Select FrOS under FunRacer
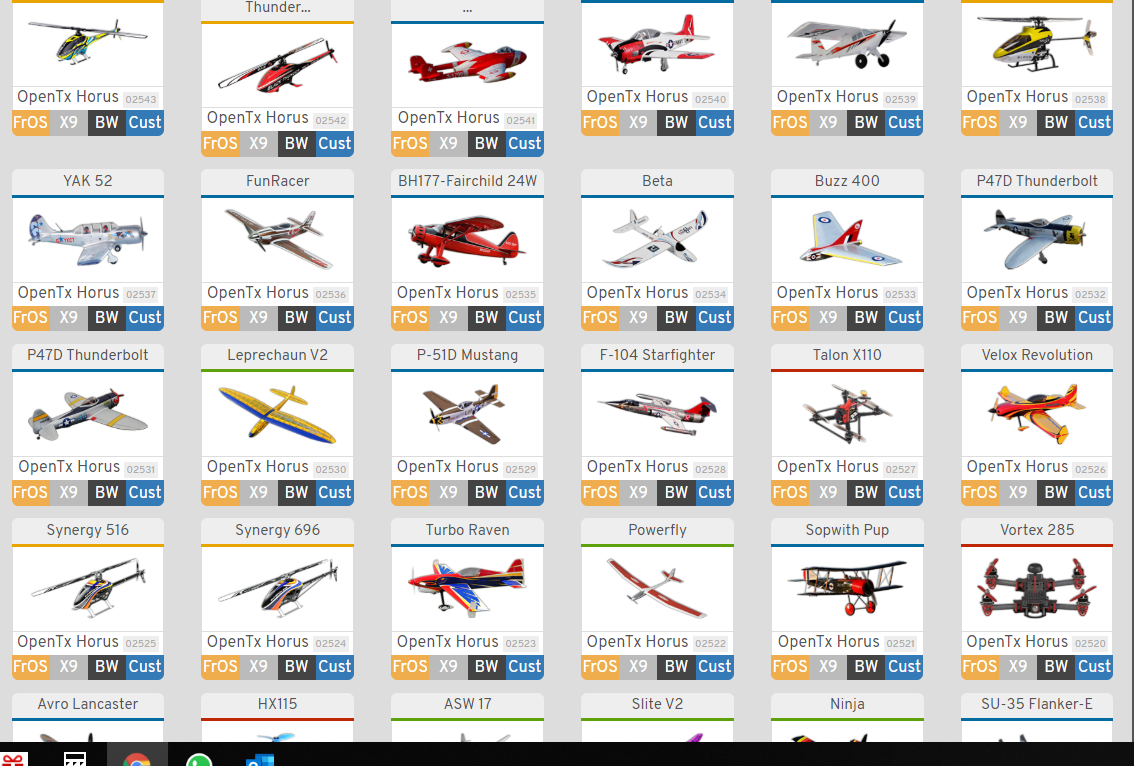 tap(220, 318)
